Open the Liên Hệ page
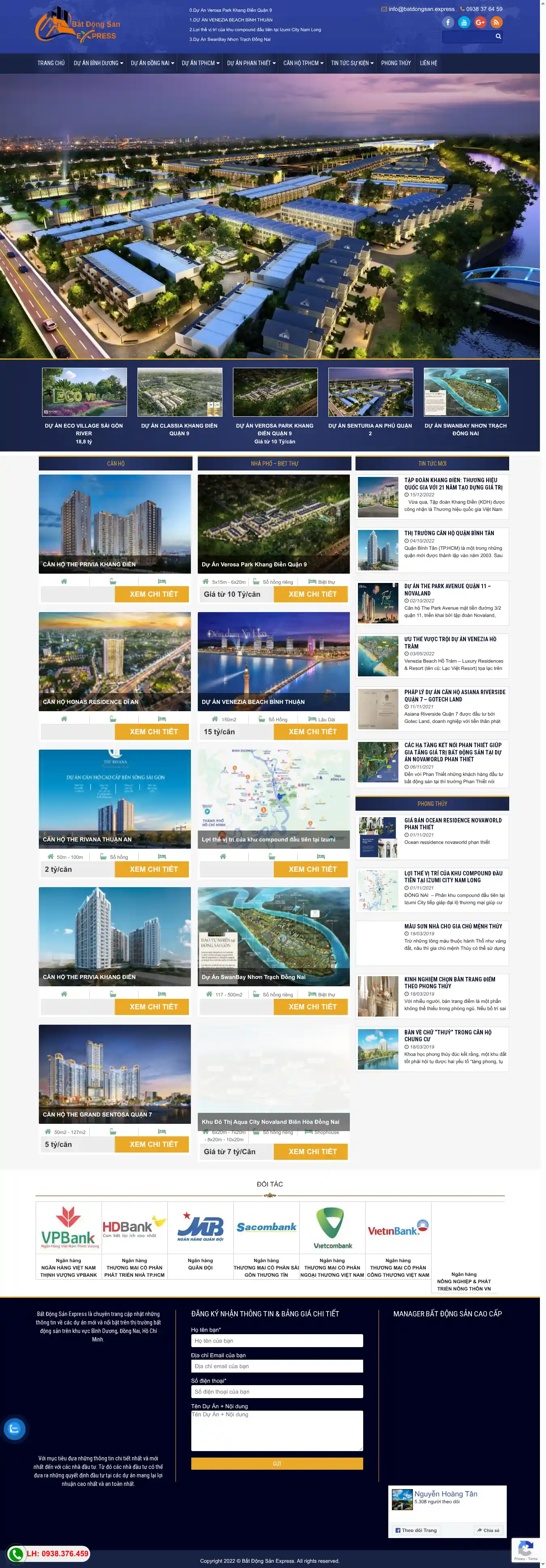The width and height of the screenshot is (546, 1568). coord(429,63)
